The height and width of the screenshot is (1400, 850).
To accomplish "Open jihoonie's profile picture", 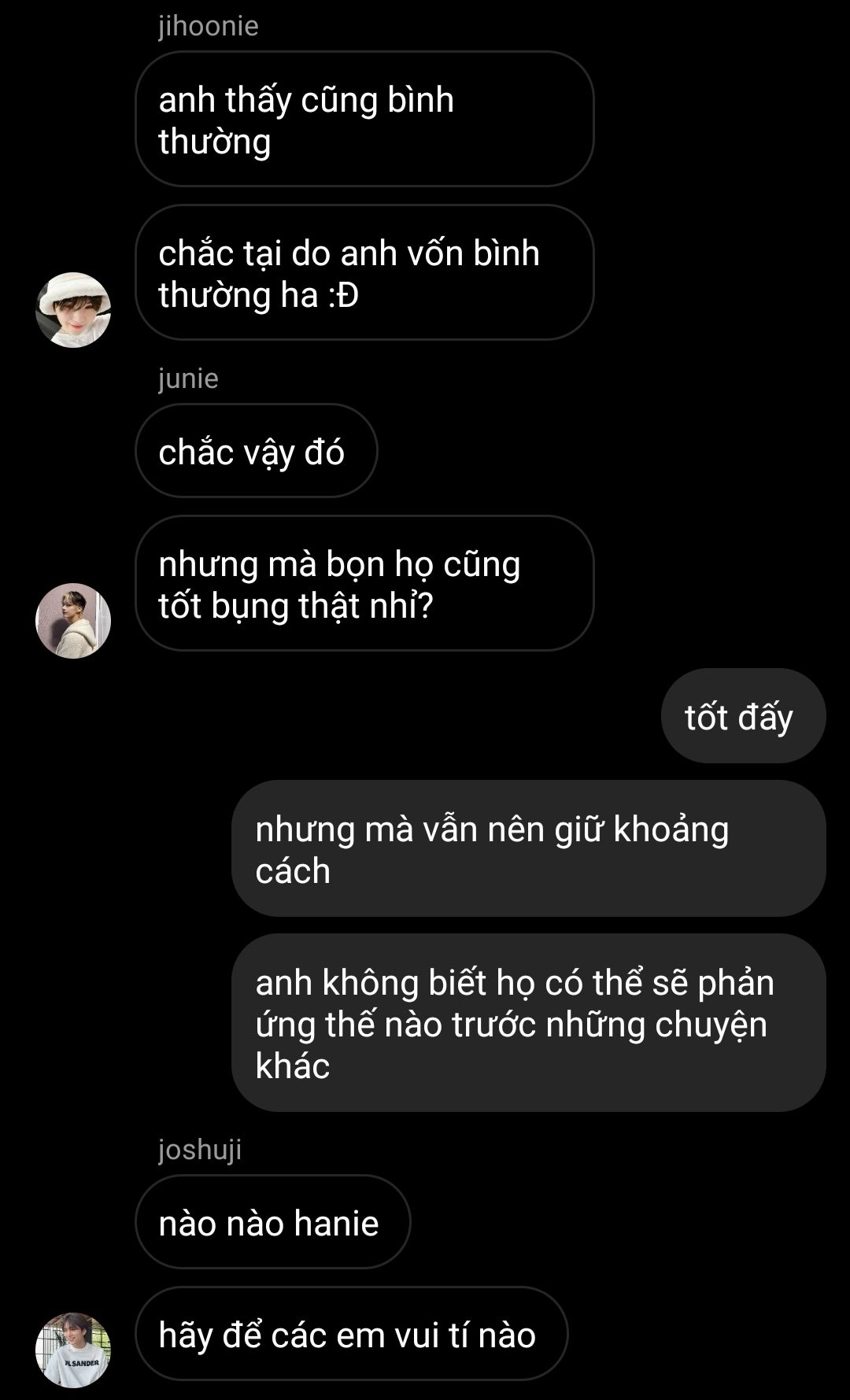I will click(73, 310).
